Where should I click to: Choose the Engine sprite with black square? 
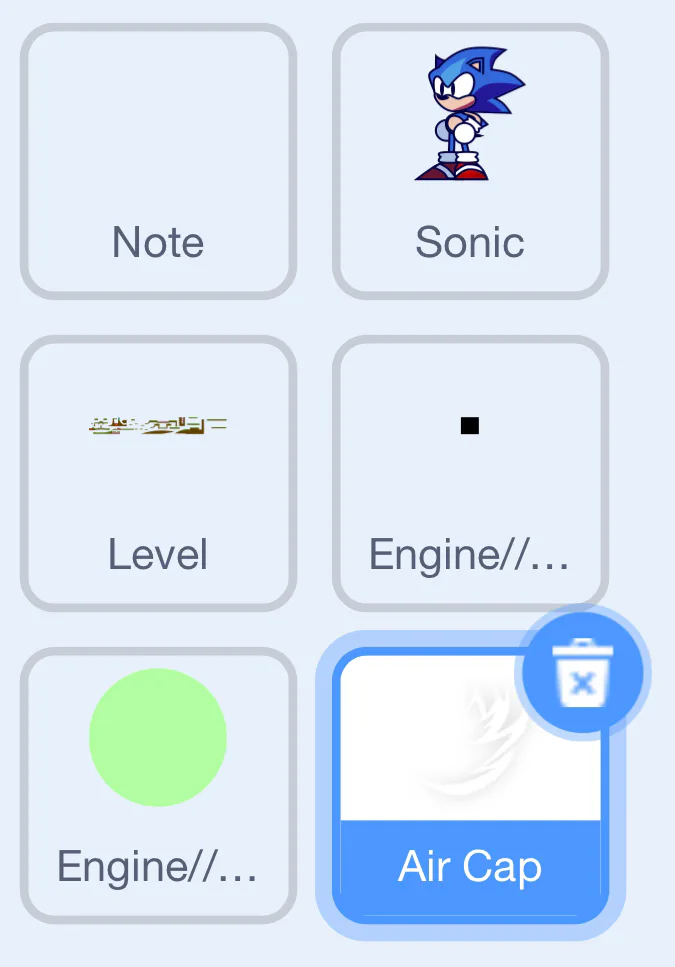(x=470, y=473)
